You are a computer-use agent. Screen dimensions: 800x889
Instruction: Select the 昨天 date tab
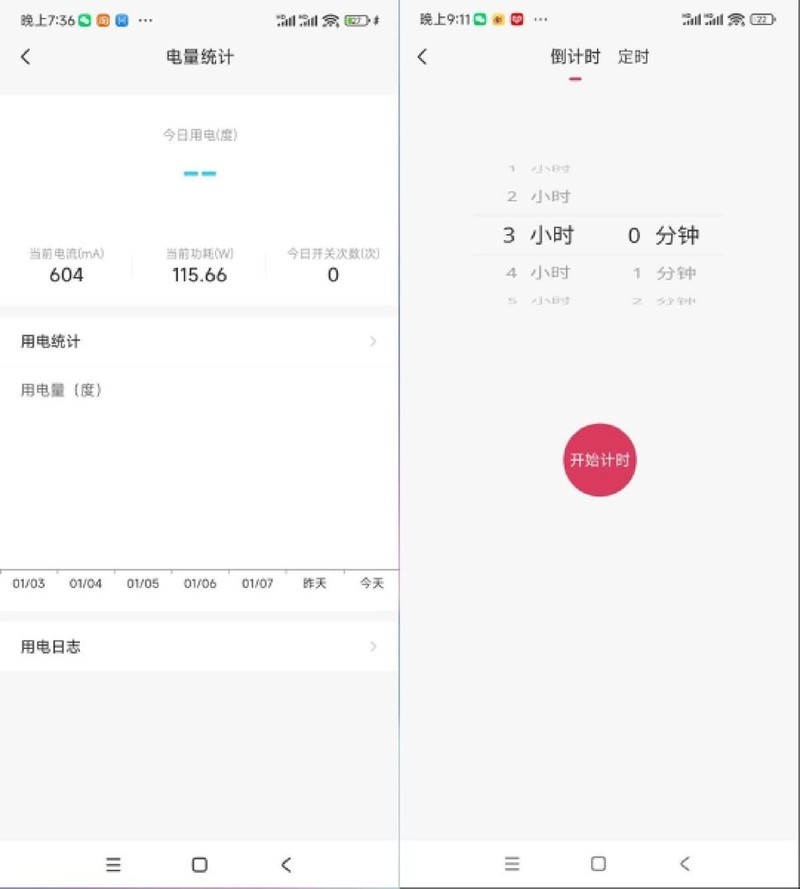(x=313, y=582)
